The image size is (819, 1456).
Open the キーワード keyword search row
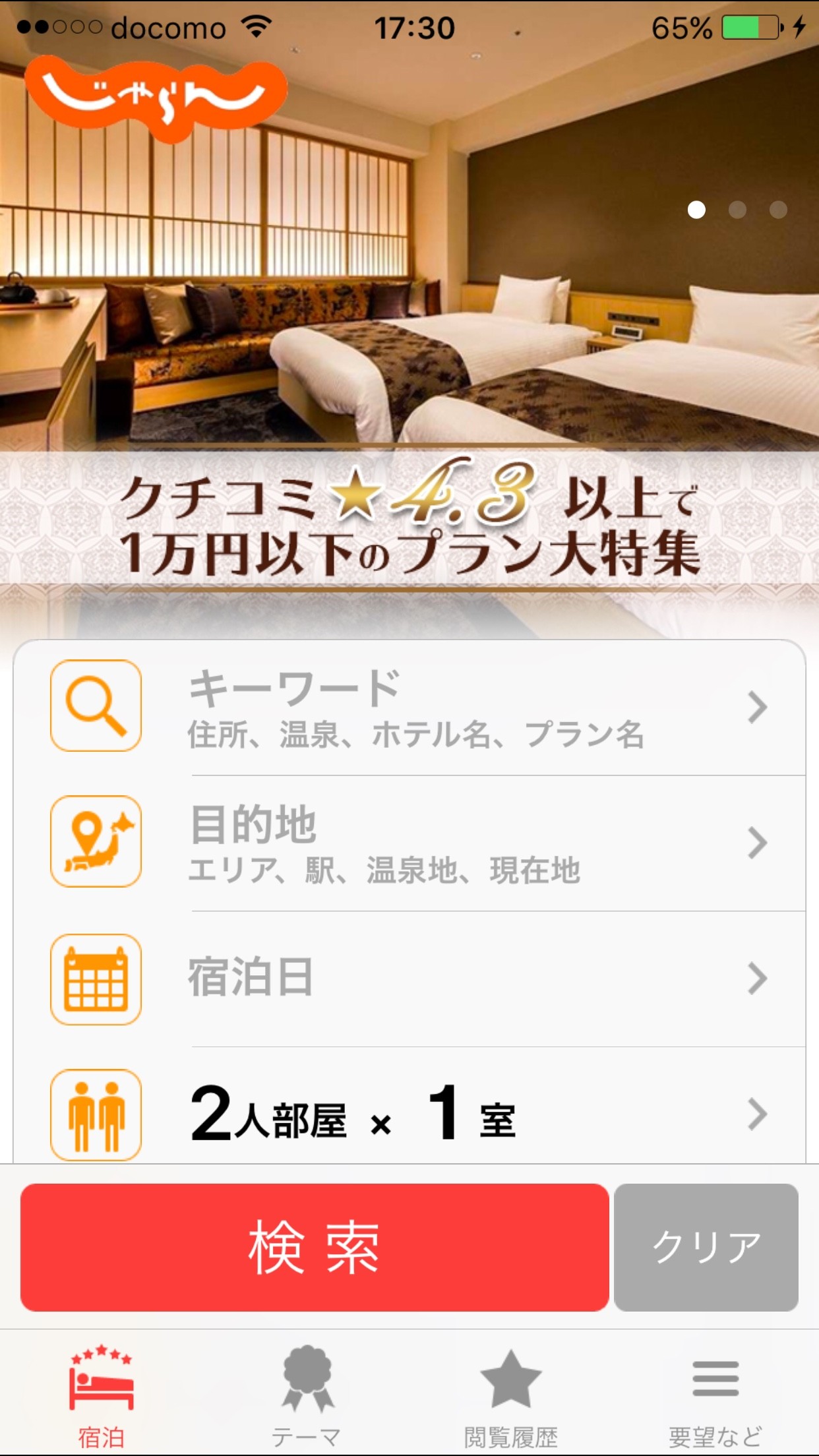409,708
